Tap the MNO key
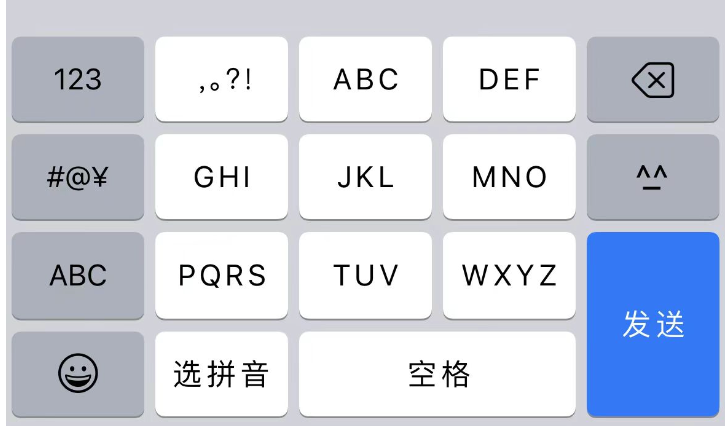Image resolution: width=728 pixels, height=426 pixels. click(509, 177)
